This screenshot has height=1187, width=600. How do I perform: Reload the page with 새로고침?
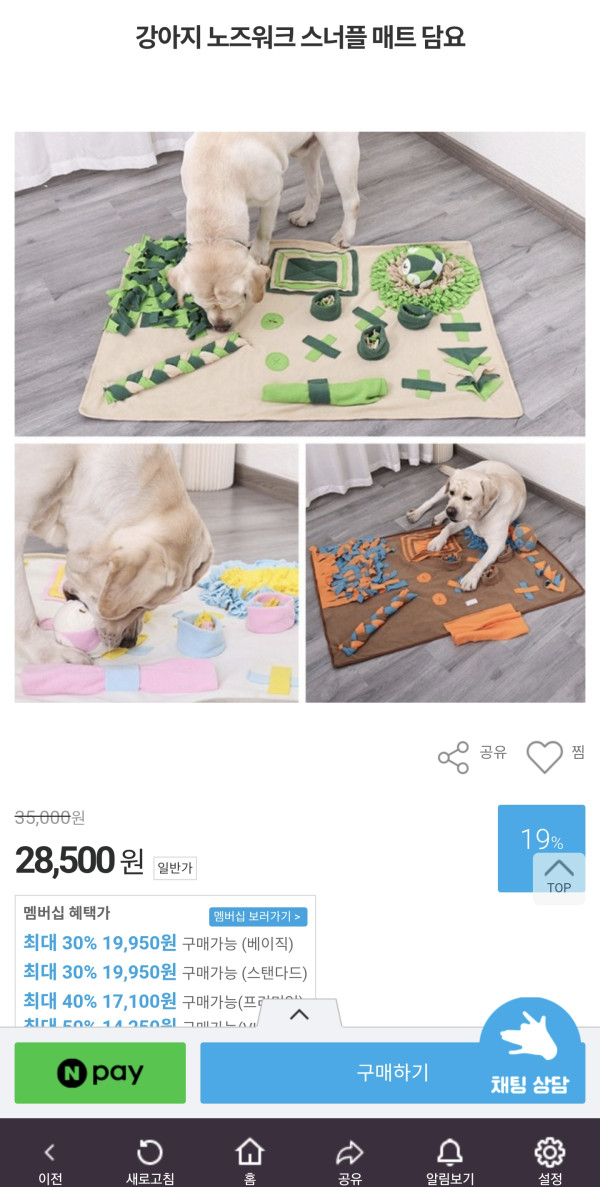[x=150, y=1161]
